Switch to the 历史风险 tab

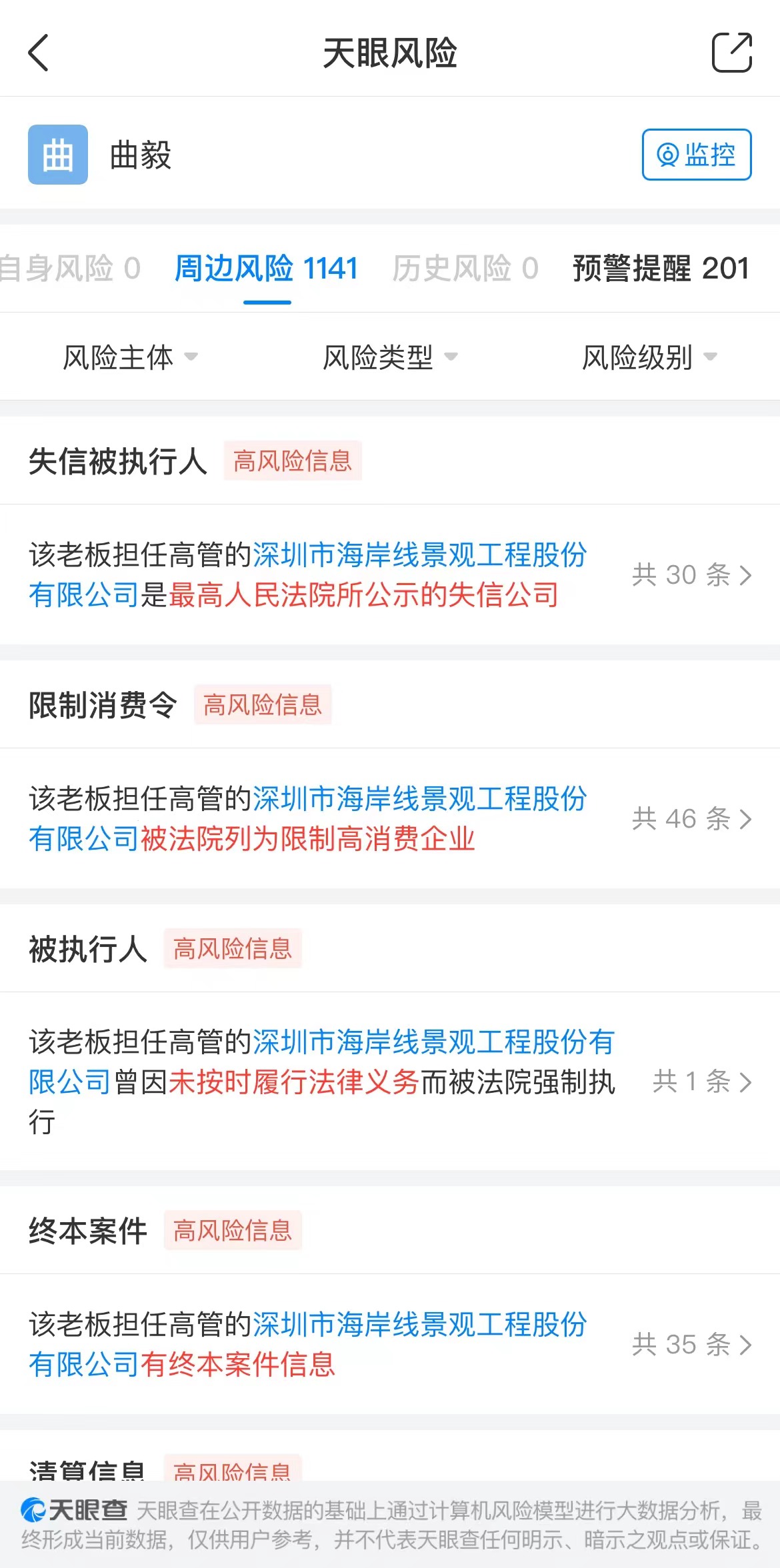click(465, 269)
